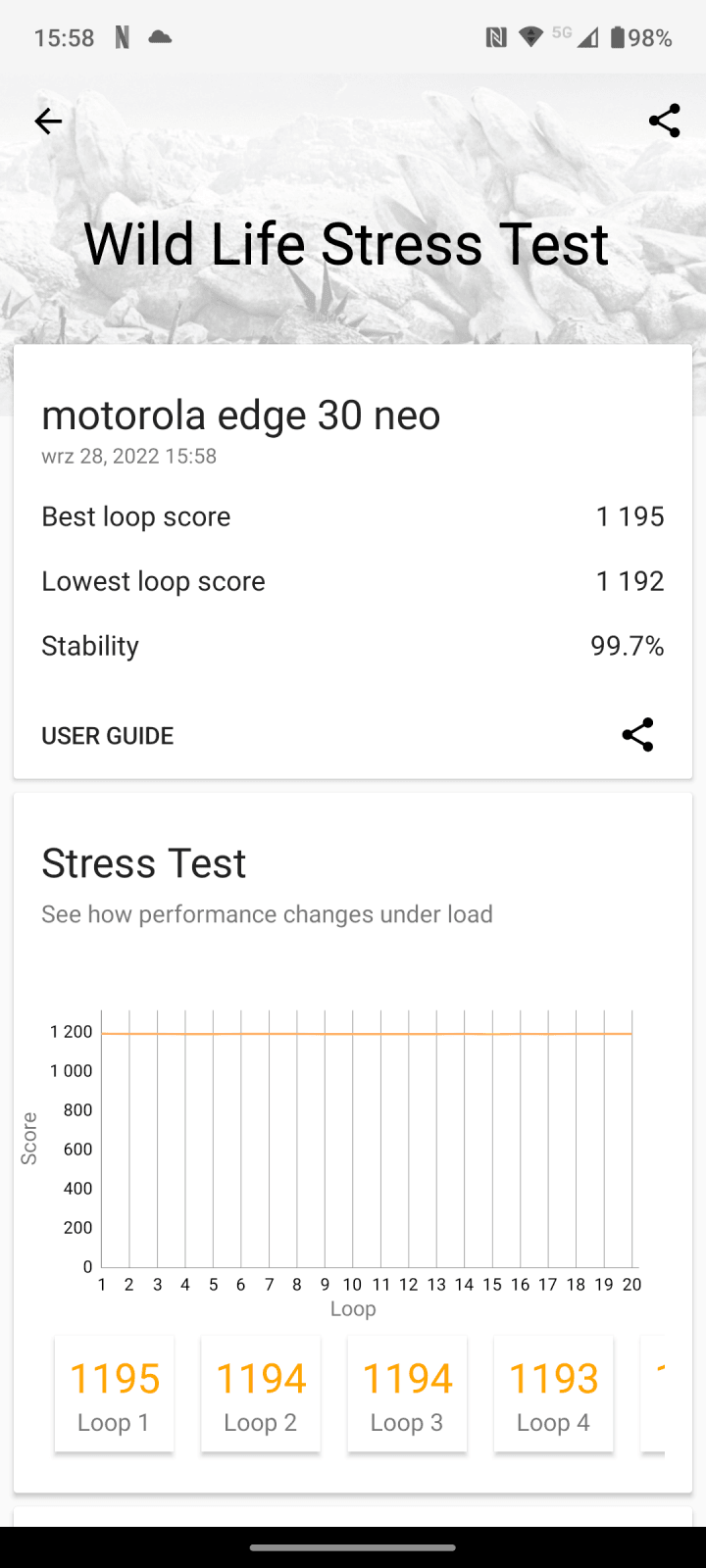Select the Loop 2 score card

261,1394
